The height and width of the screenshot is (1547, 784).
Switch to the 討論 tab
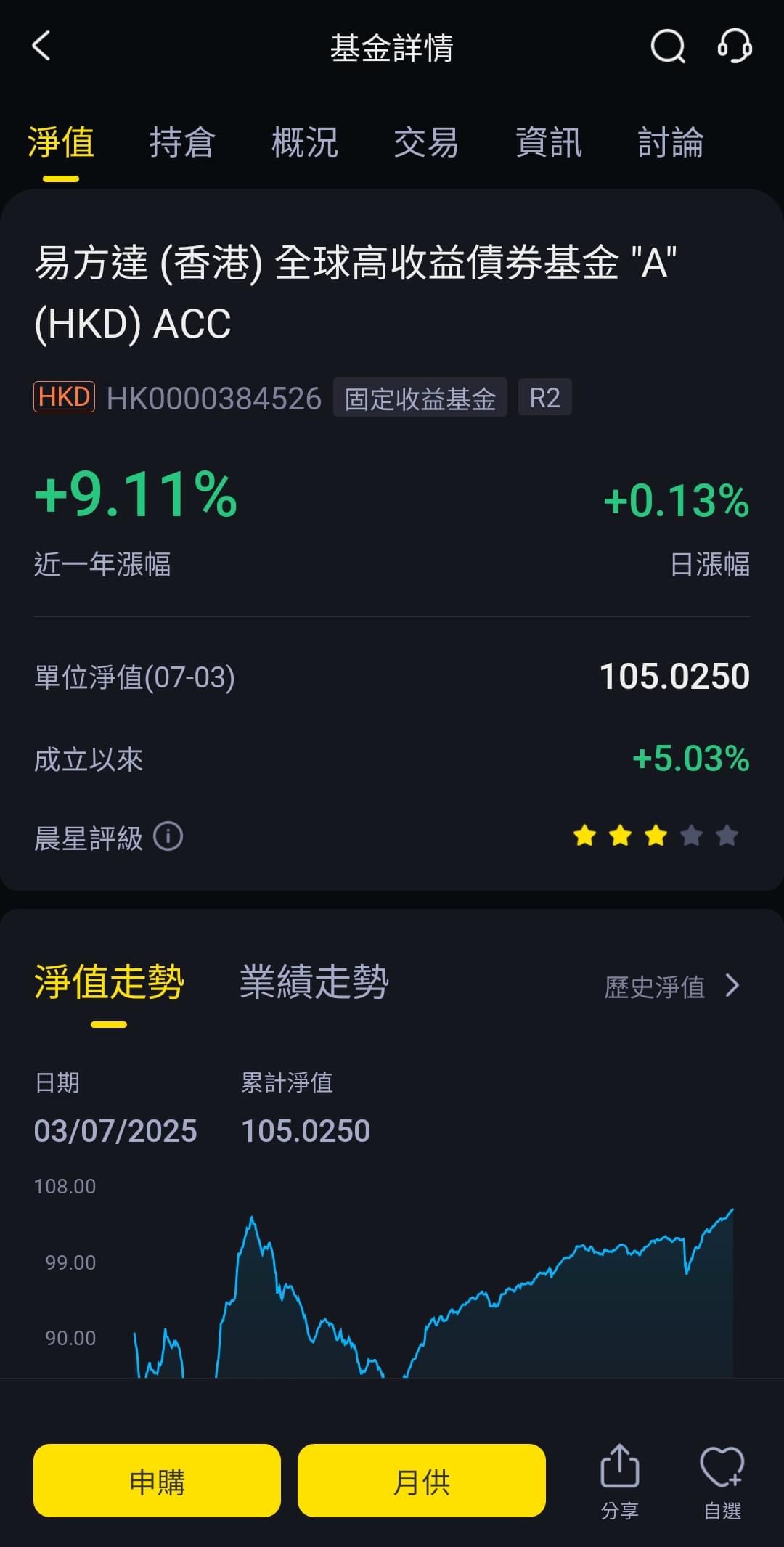670,142
